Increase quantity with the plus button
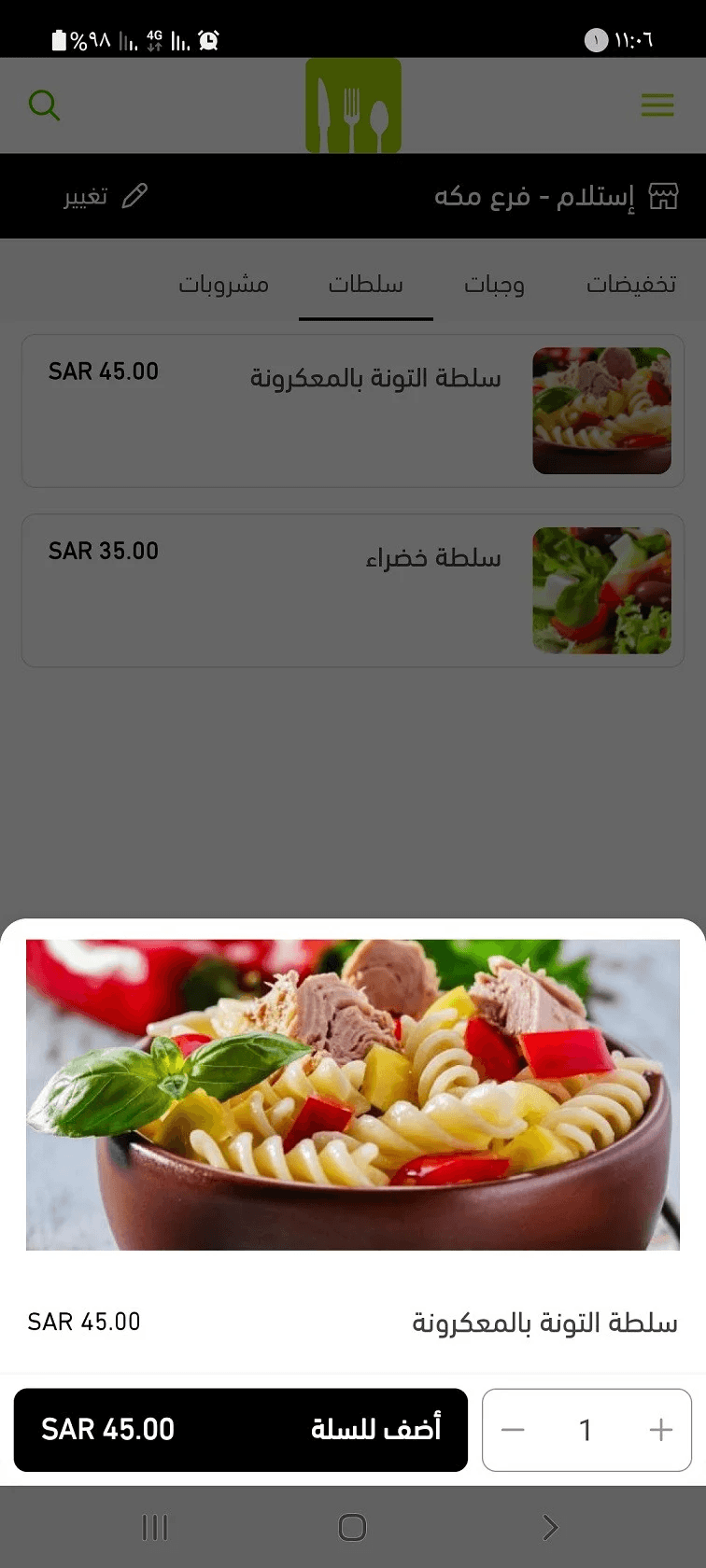Viewport: 706px width, 1568px height. click(660, 1430)
